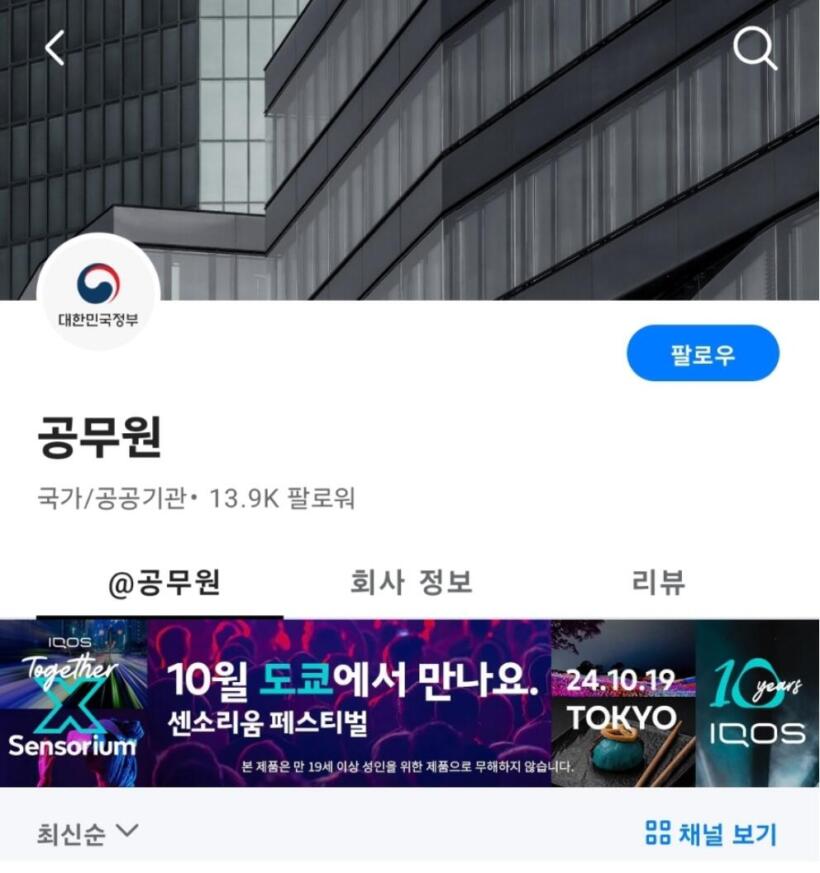Expand the 최신순 sort dropdown
Screen dimensions: 820x873
[88, 833]
